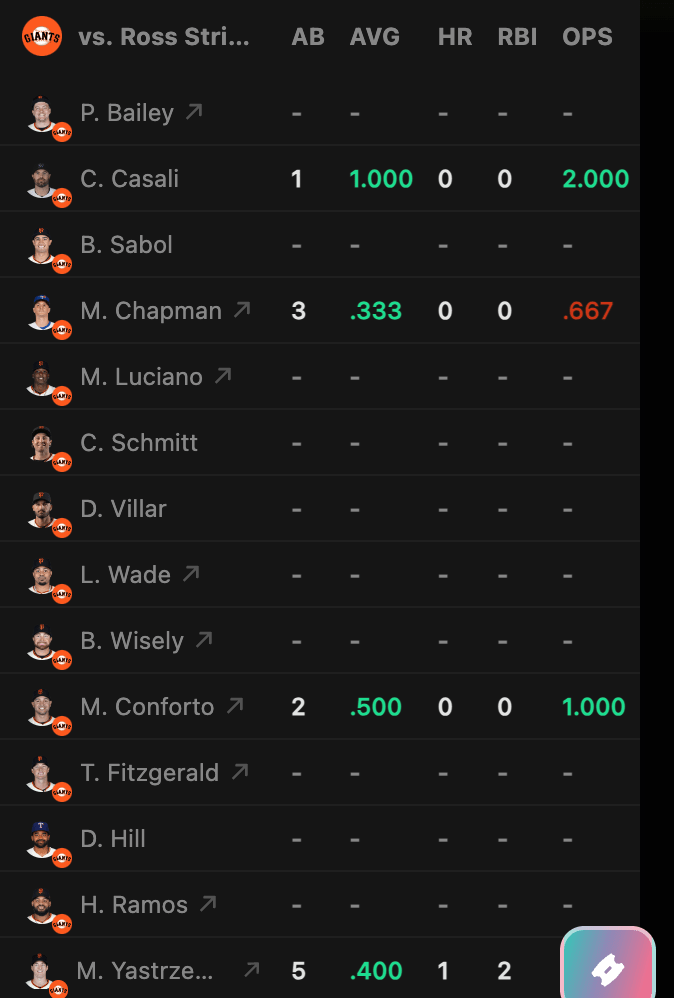Viewport: 674px width, 998px height.
Task: Open P. Bailey's player page
Action: click(194, 112)
